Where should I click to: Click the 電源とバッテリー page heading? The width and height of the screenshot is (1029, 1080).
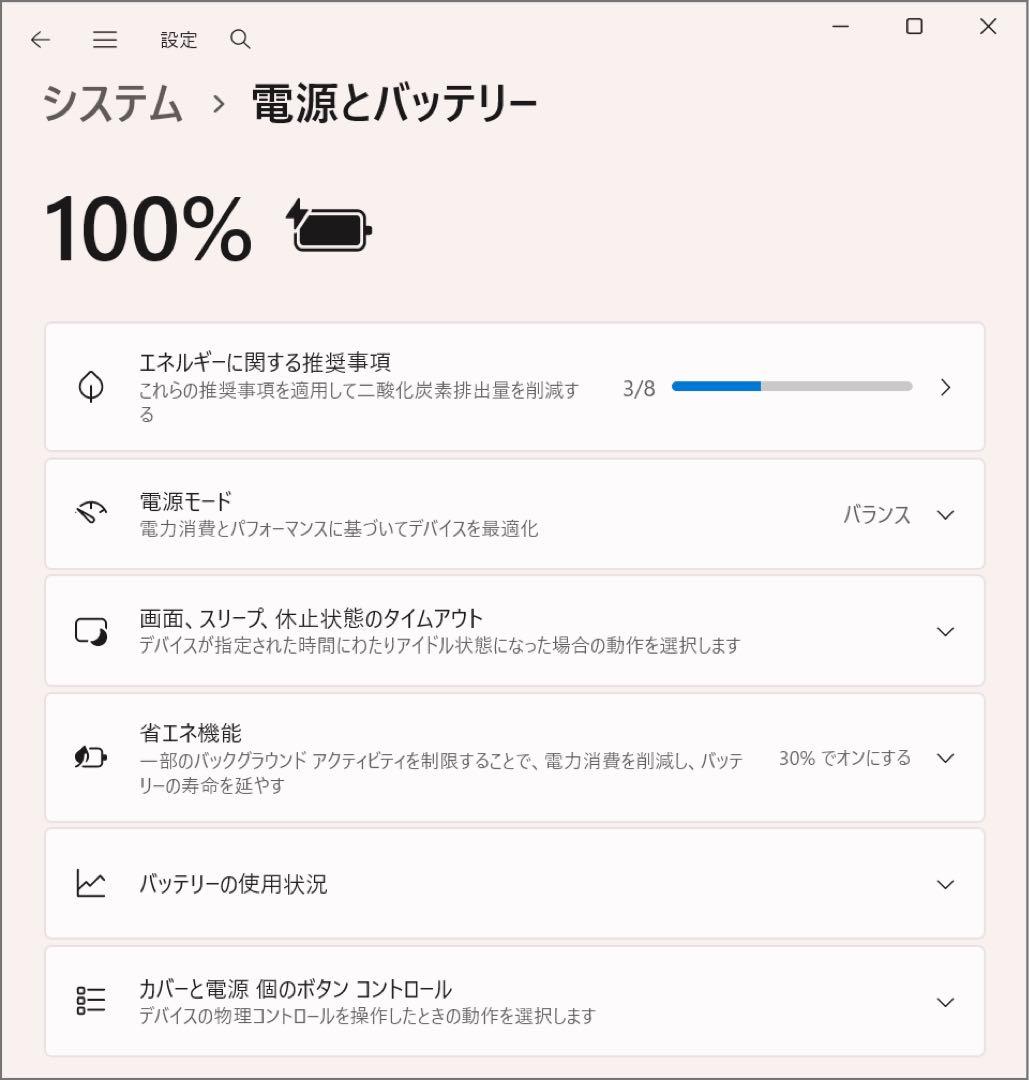click(393, 100)
